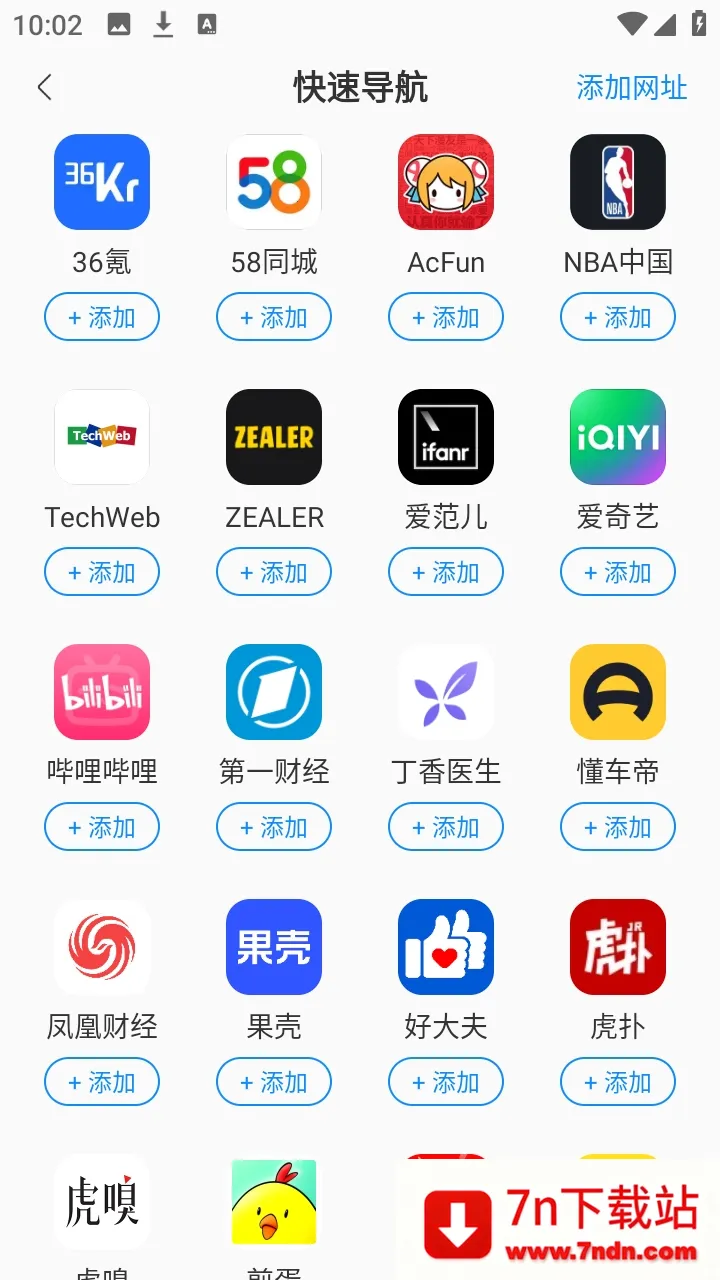Open the NBA中国 icon

(617, 181)
